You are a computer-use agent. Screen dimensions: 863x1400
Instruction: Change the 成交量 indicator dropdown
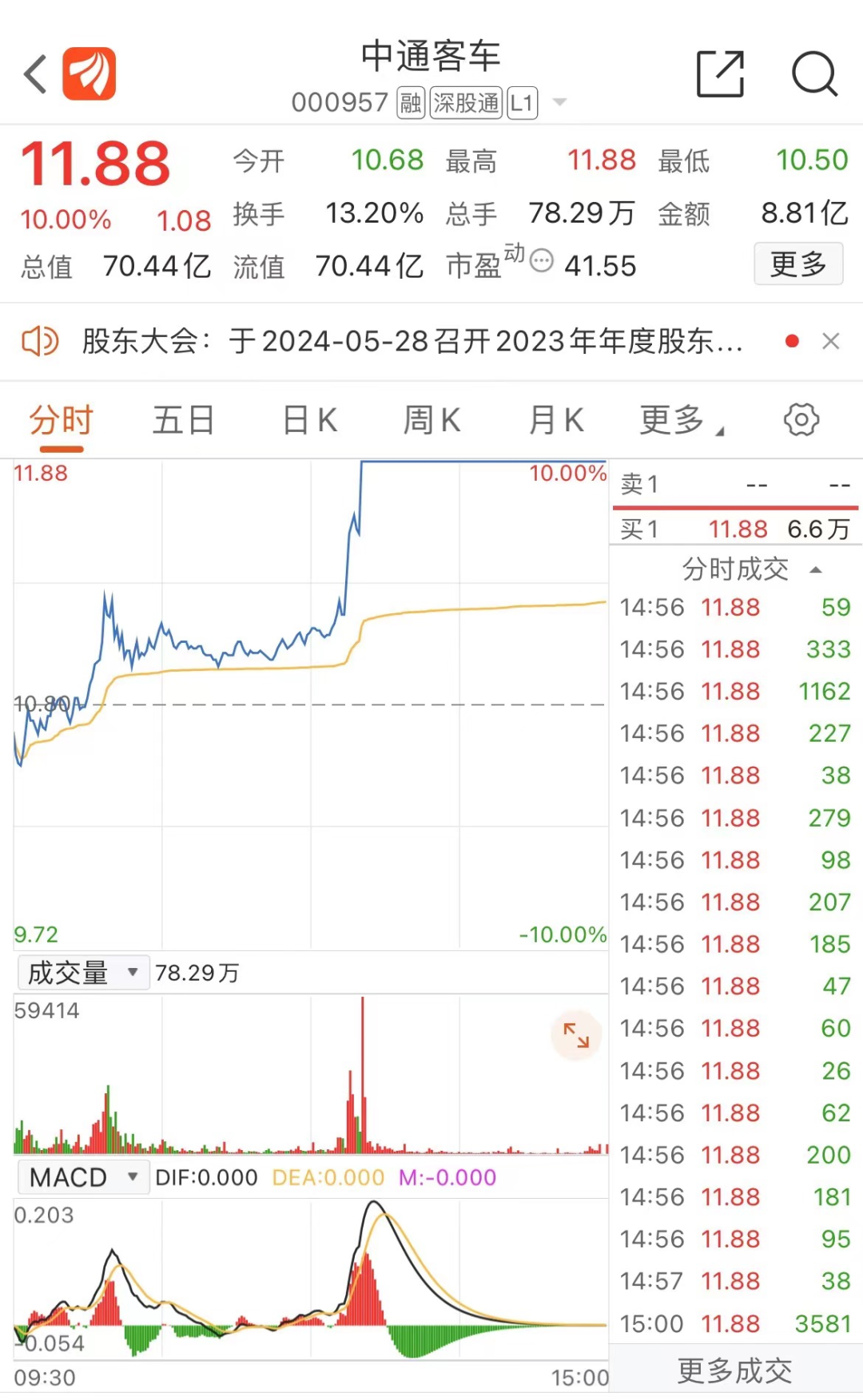pyautogui.click(x=83, y=973)
